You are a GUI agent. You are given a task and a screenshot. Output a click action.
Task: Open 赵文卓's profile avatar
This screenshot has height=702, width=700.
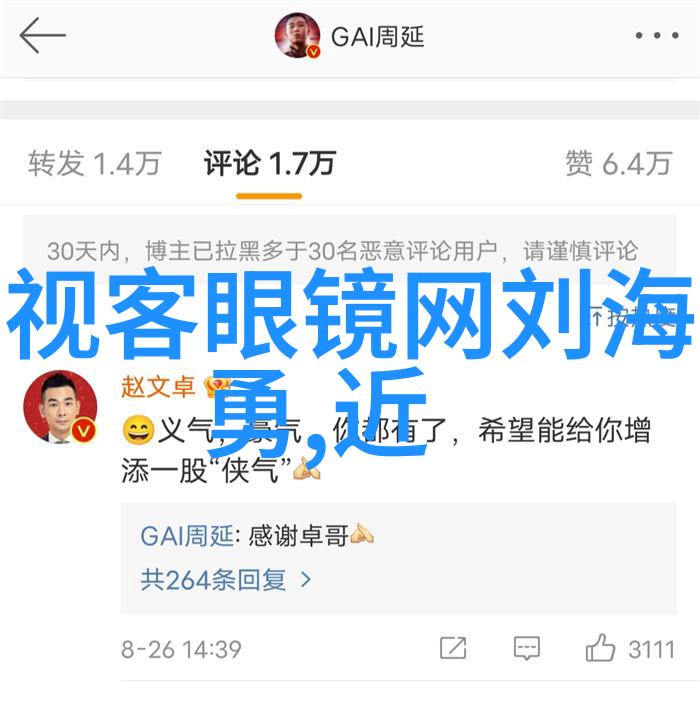click(x=60, y=408)
